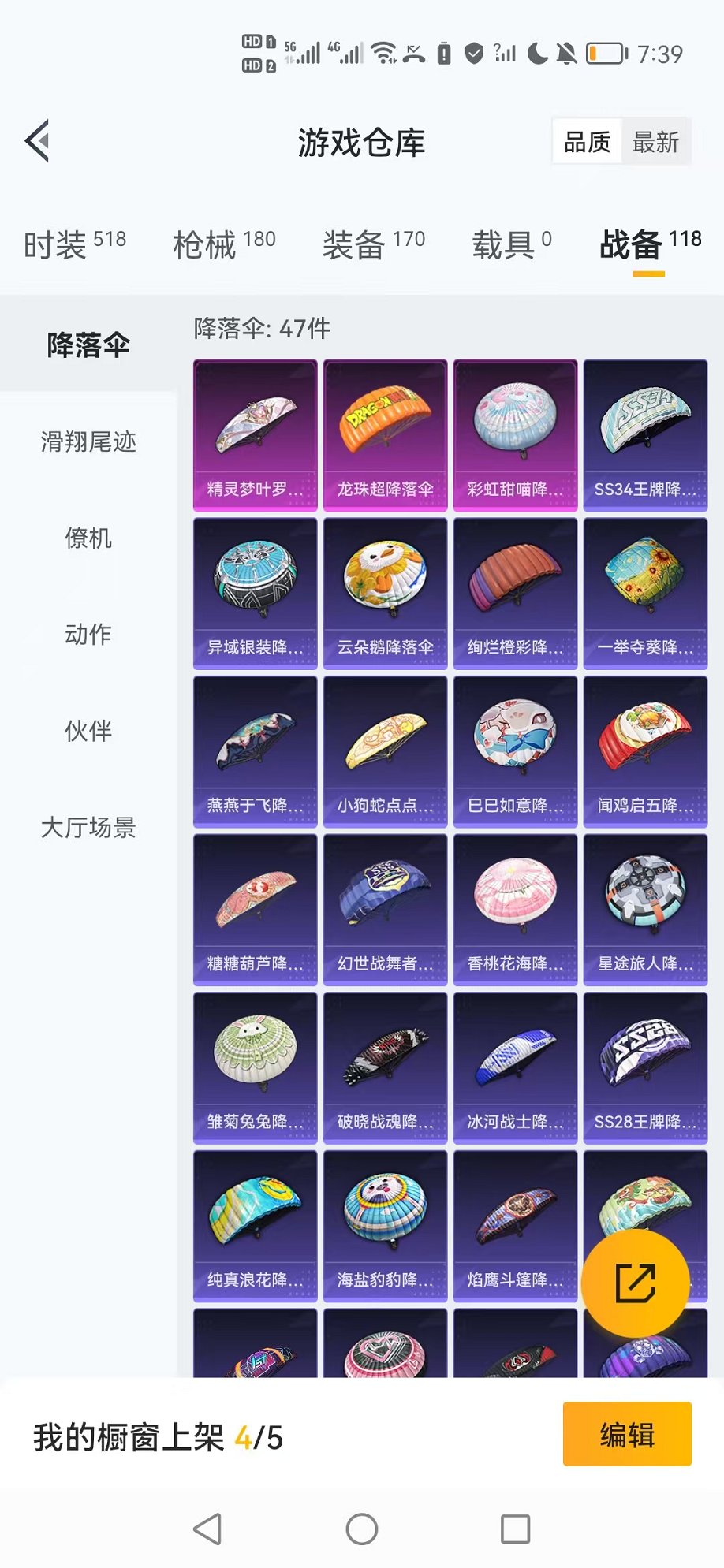
Task: Open 龙珠超降落伞 item
Action: pyautogui.click(x=385, y=435)
